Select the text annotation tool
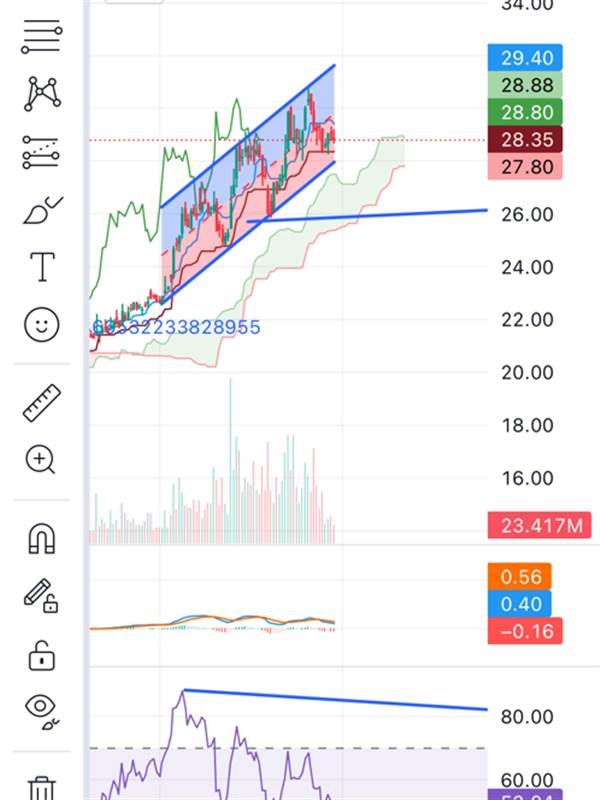 41,267
